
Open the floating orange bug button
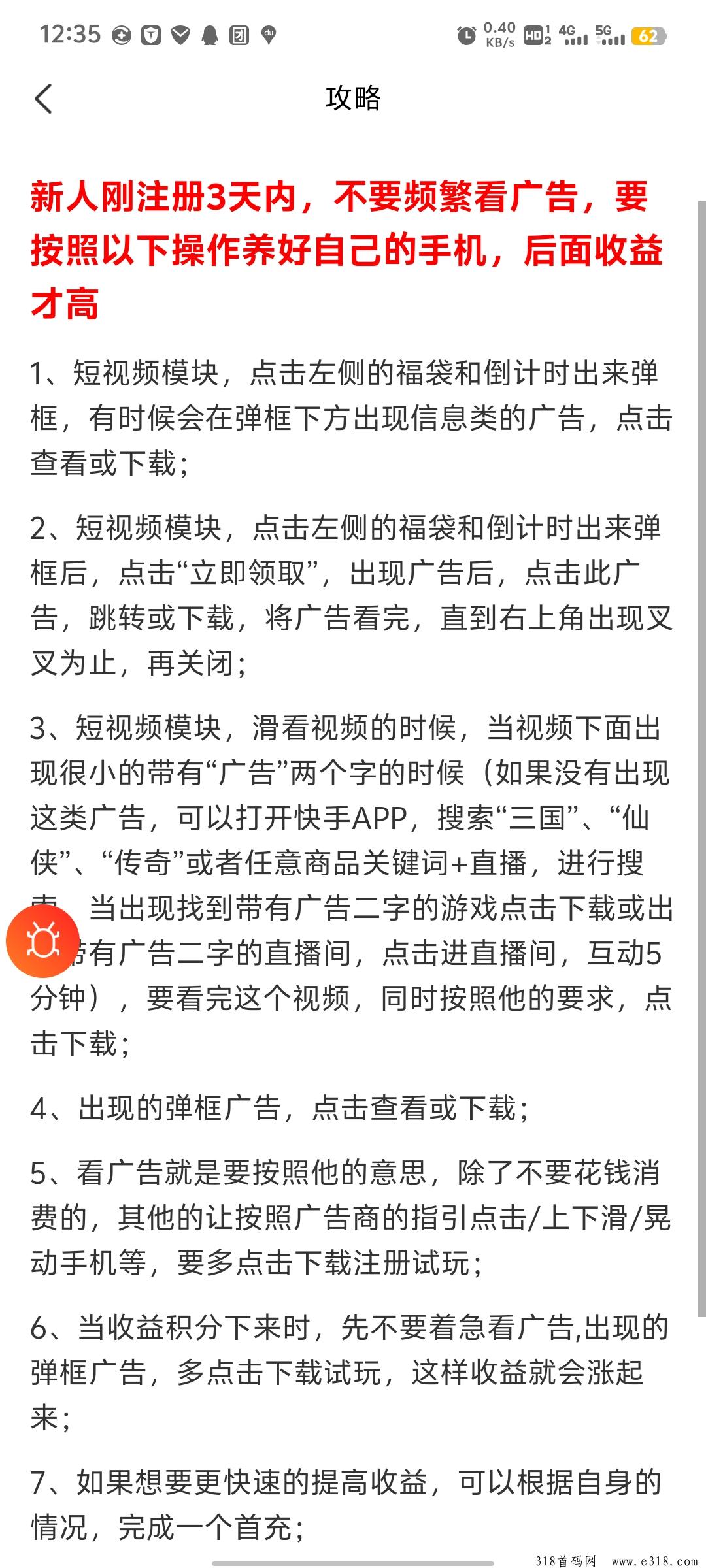pyautogui.click(x=42, y=941)
